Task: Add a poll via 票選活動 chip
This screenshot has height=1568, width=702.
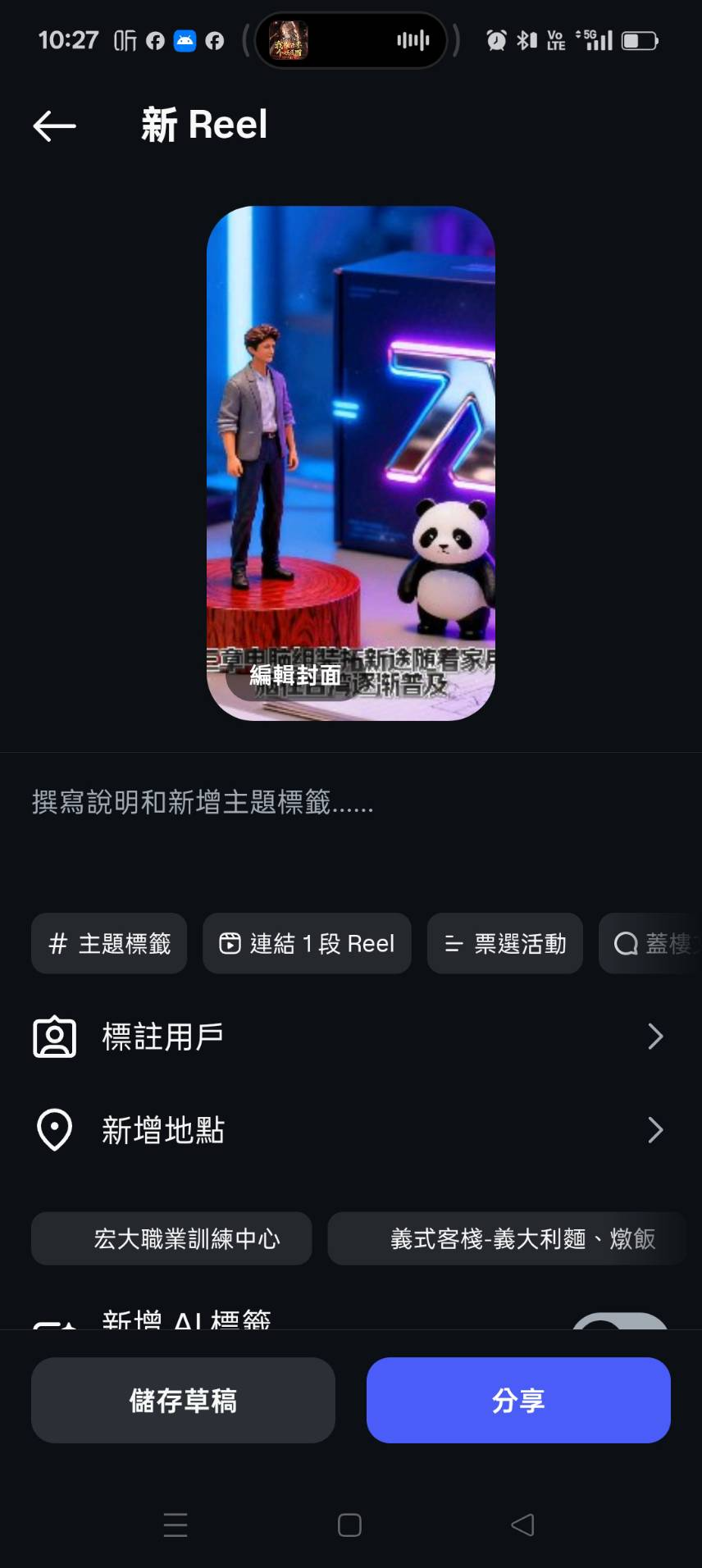Action: pyautogui.click(x=504, y=944)
